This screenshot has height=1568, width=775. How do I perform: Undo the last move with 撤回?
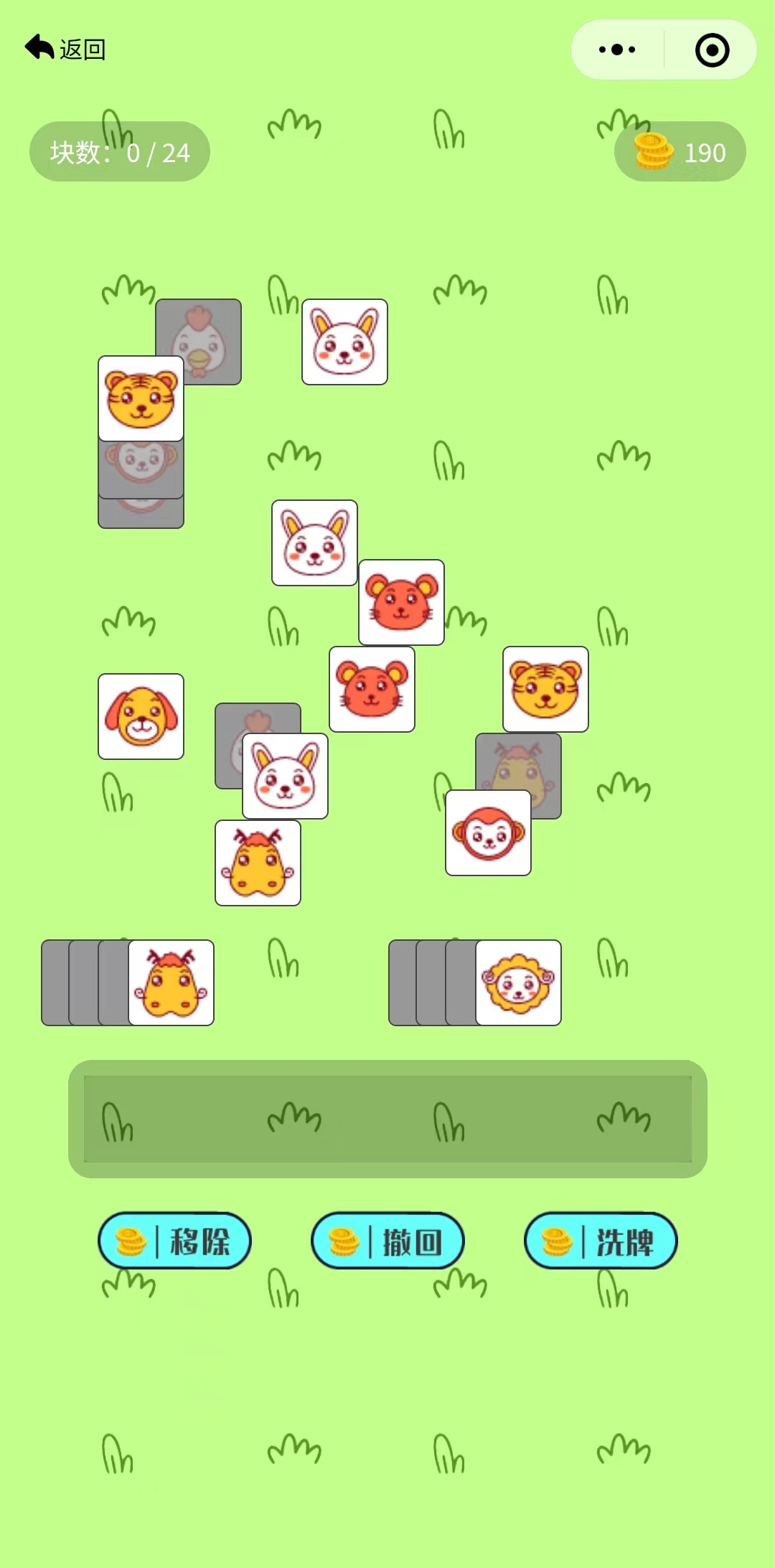(387, 1241)
